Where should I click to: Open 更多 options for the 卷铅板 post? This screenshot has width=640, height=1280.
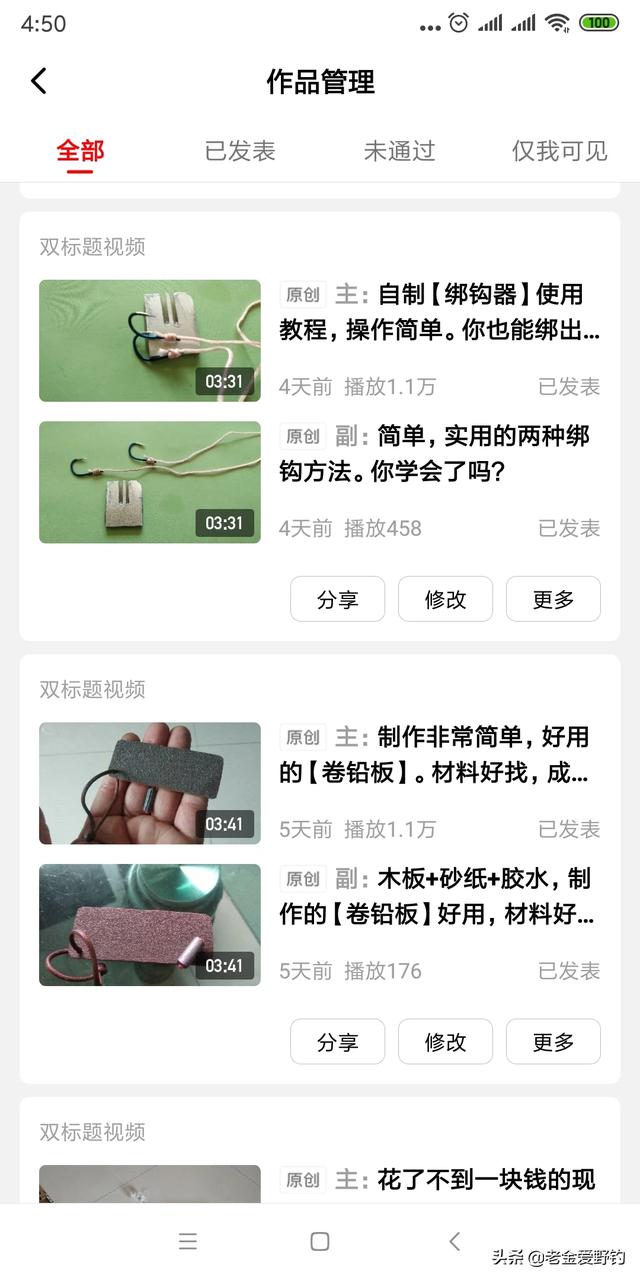pyautogui.click(x=553, y=1042)
